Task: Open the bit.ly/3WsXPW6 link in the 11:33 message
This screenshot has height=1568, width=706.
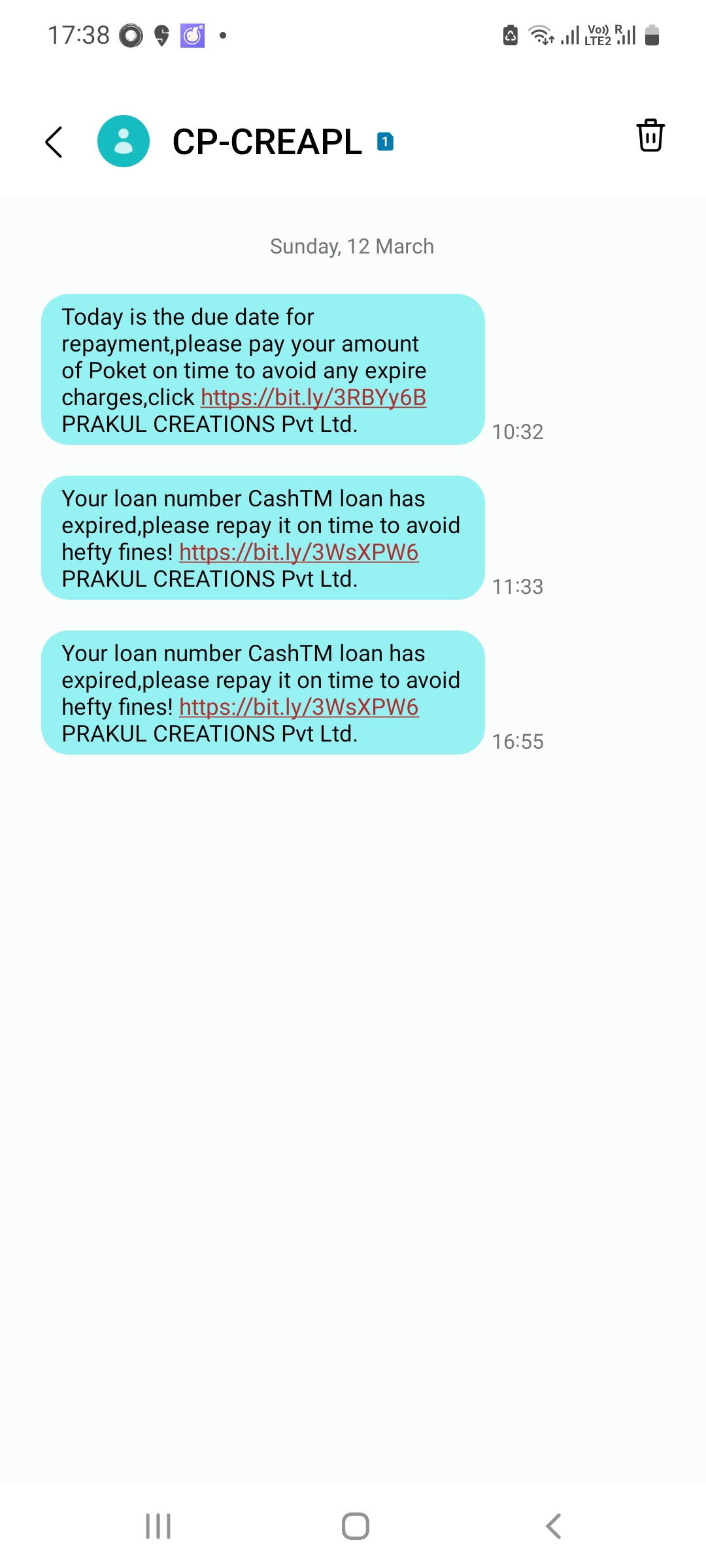Action: click(x=299, y=552)
